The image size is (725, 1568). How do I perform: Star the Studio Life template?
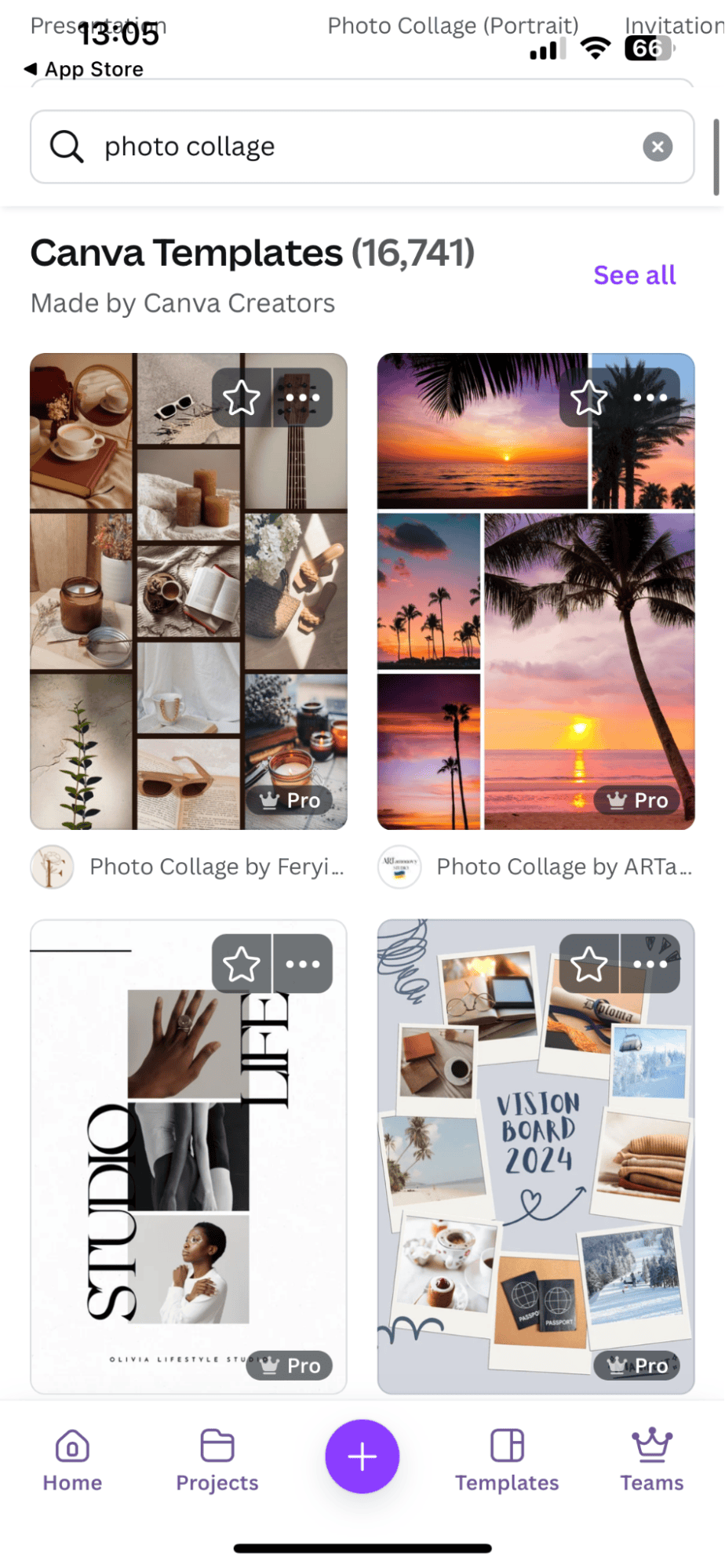pos(242,964)
